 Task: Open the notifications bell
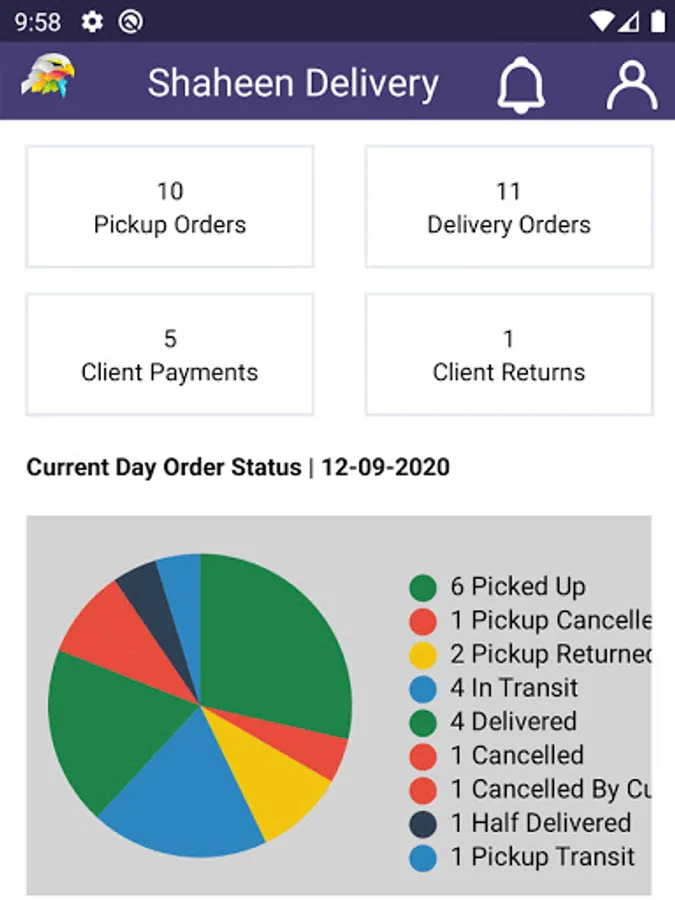click(521, 83)
